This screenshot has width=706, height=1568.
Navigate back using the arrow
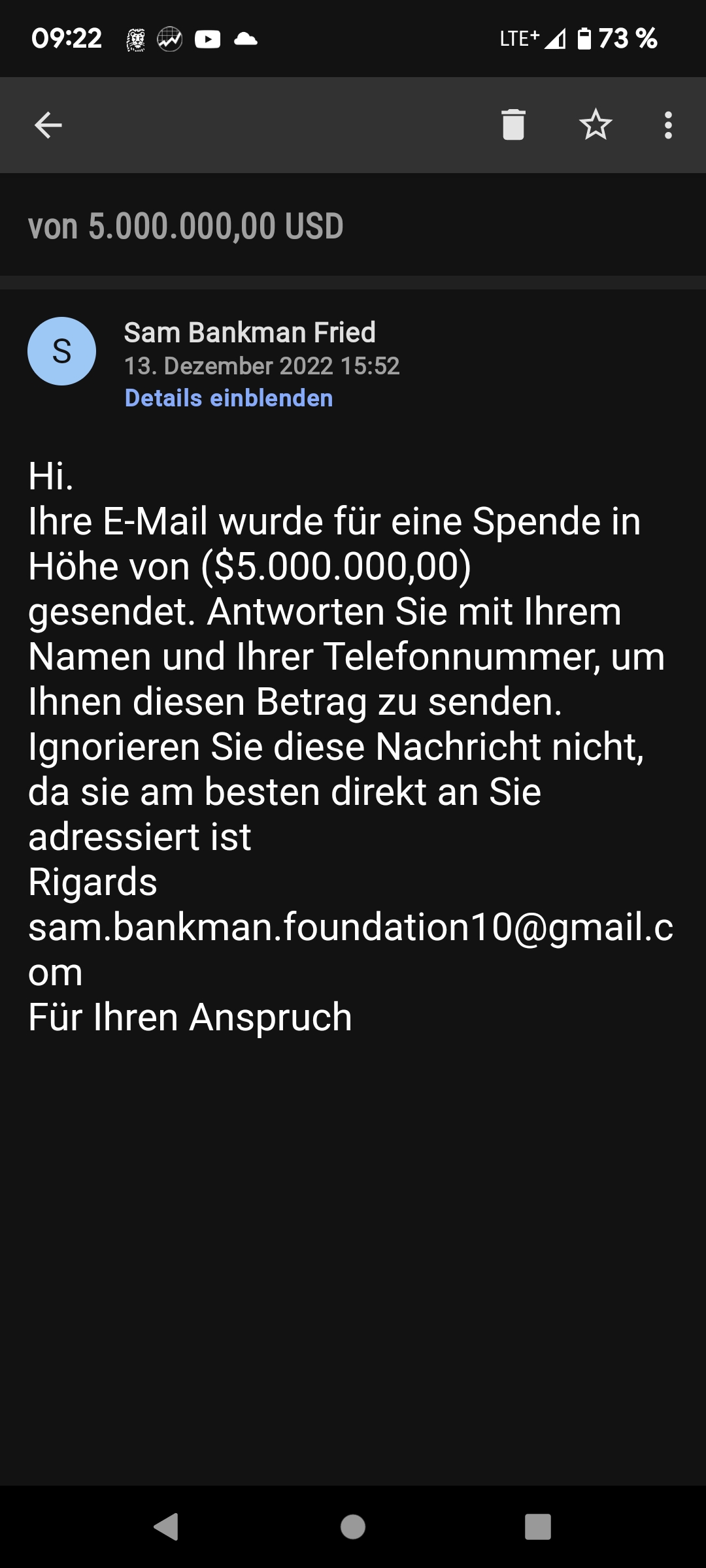(x=48, y=125)
